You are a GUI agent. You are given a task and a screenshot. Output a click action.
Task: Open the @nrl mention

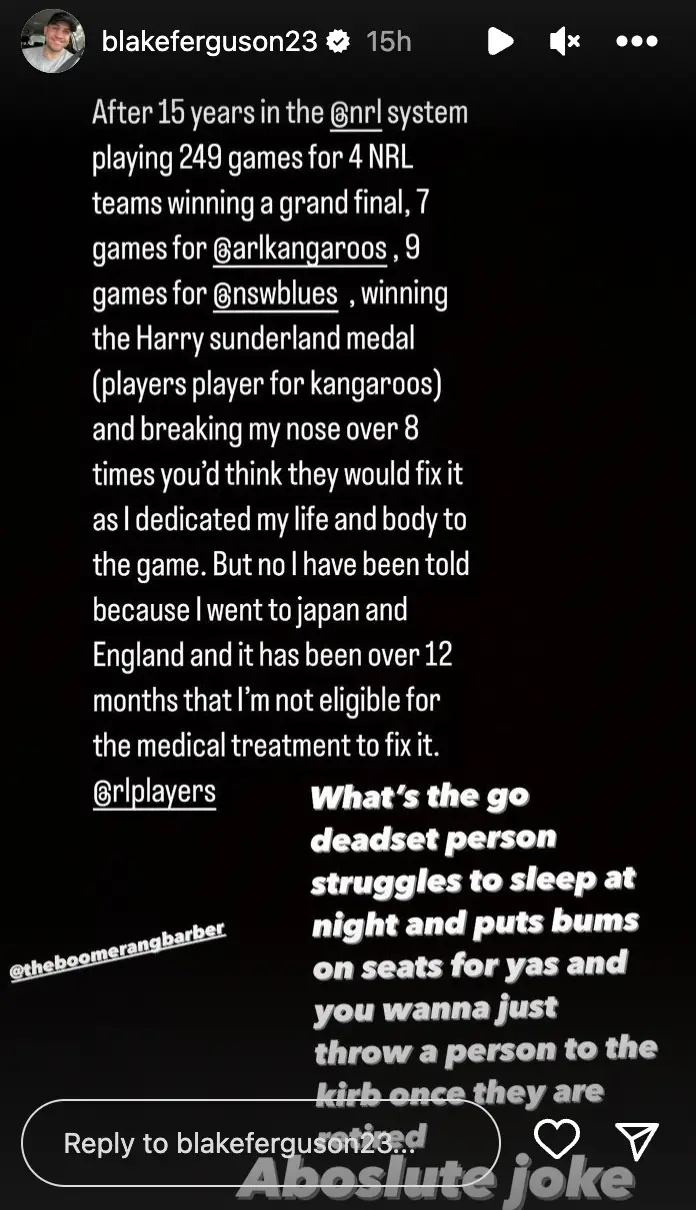point(355,112)
